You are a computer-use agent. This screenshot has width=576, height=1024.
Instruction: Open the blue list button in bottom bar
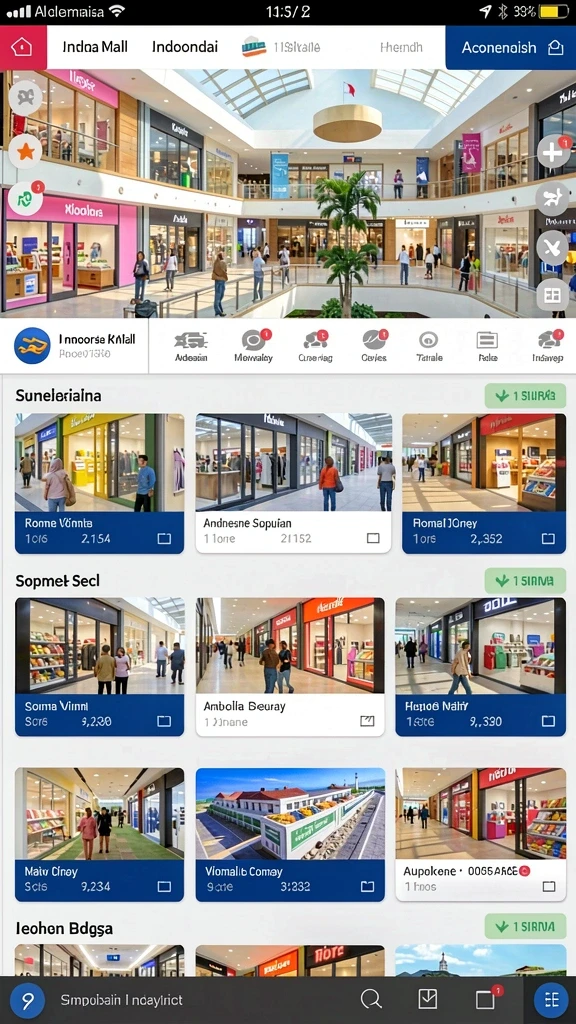click(x=551, y=1000)
